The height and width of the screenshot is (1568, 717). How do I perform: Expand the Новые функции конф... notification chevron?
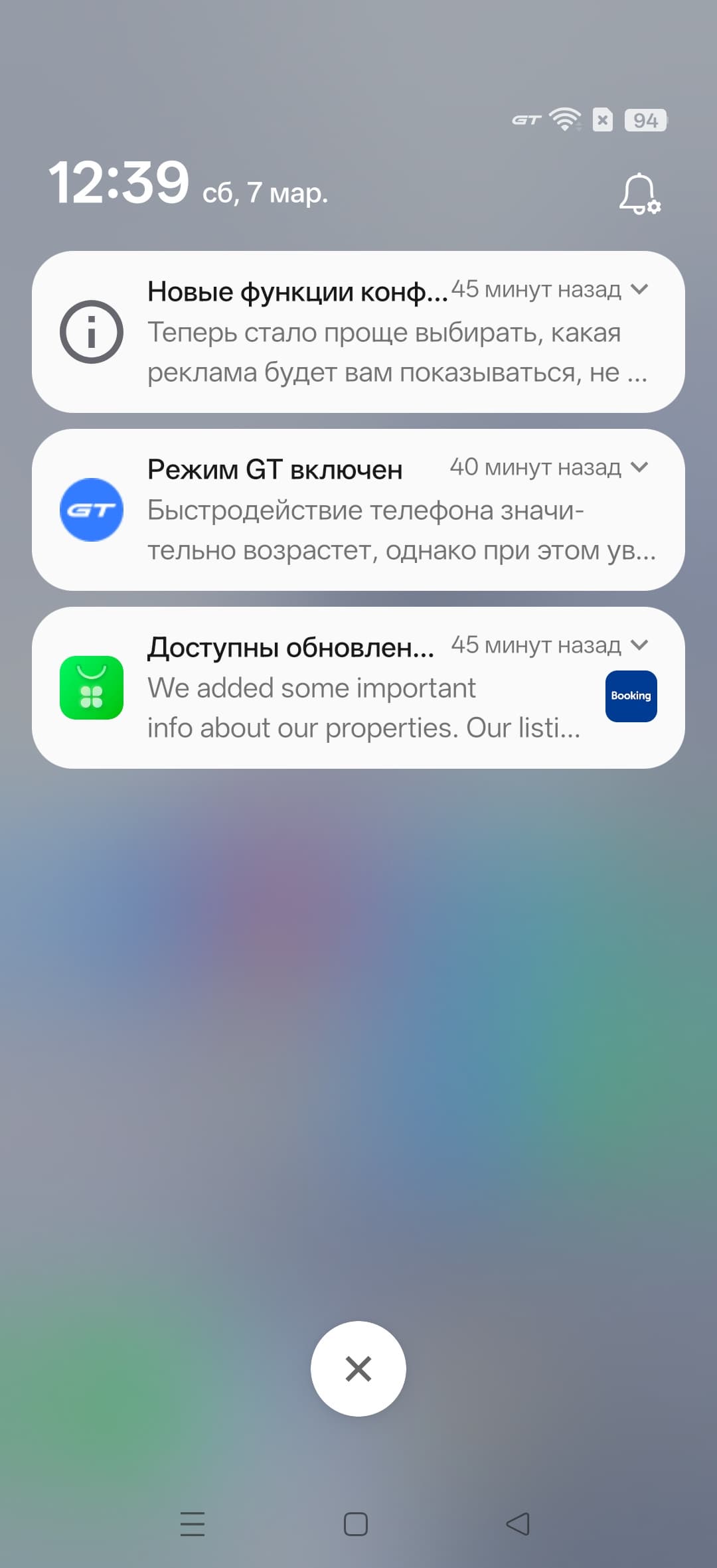[639, 289]
